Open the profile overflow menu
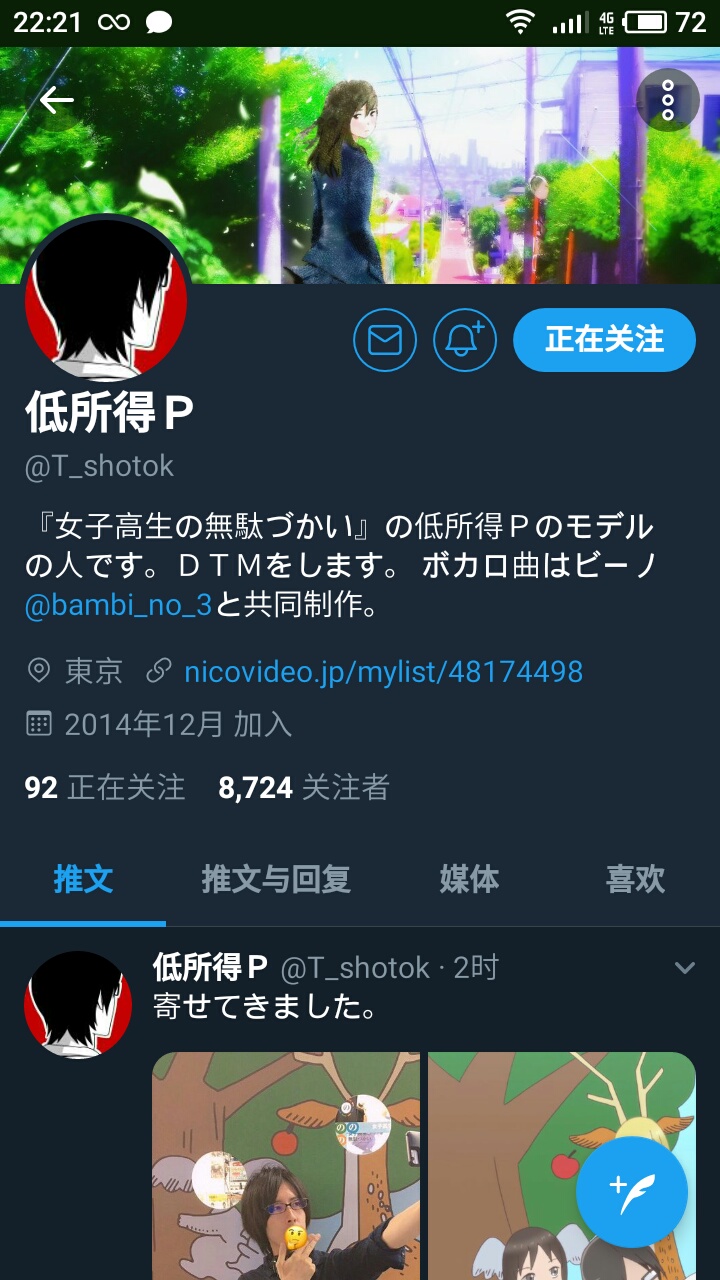Screen dimensions: 720x1280 tap(668, 100)
